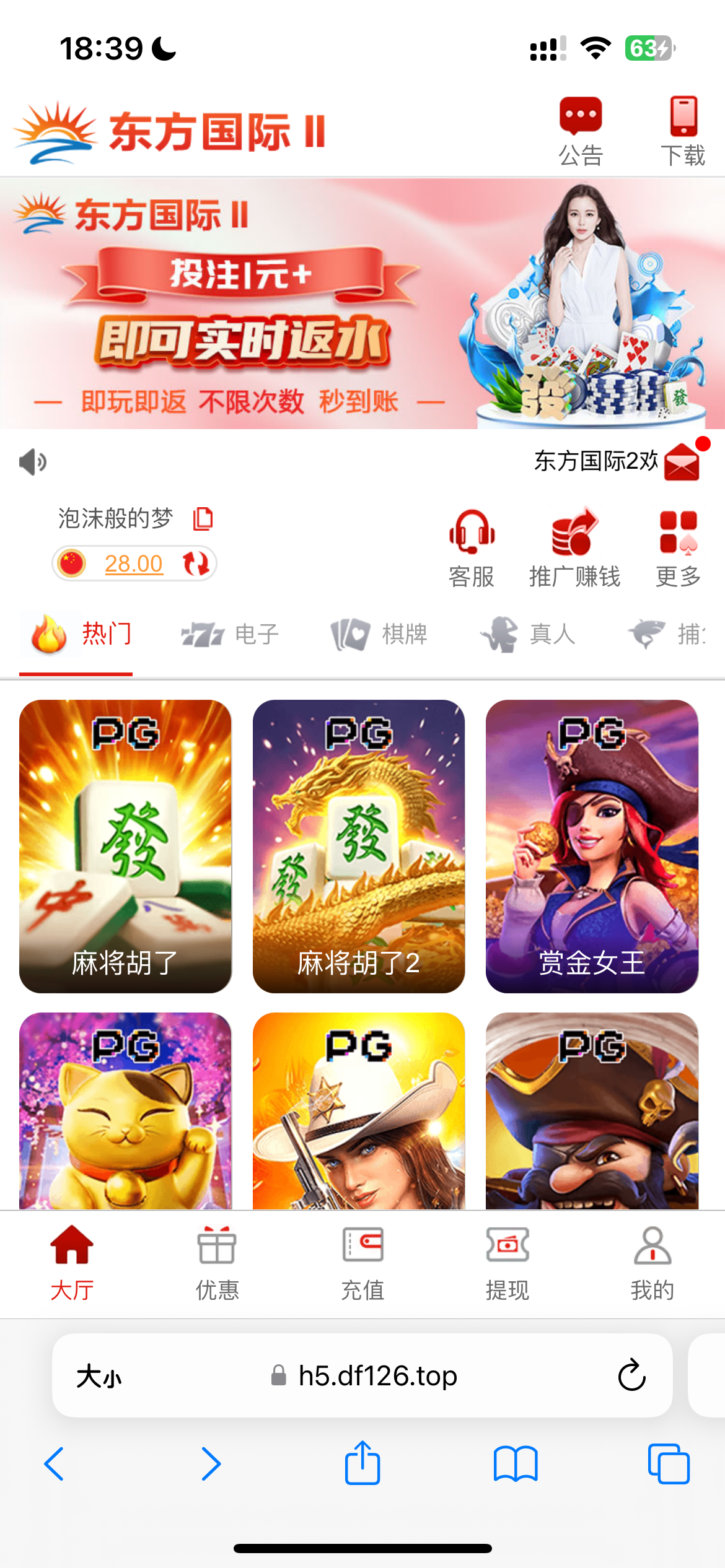Open the red envelope messages icon
This screenshot has height=1568, width=725.
click(682, 462)
